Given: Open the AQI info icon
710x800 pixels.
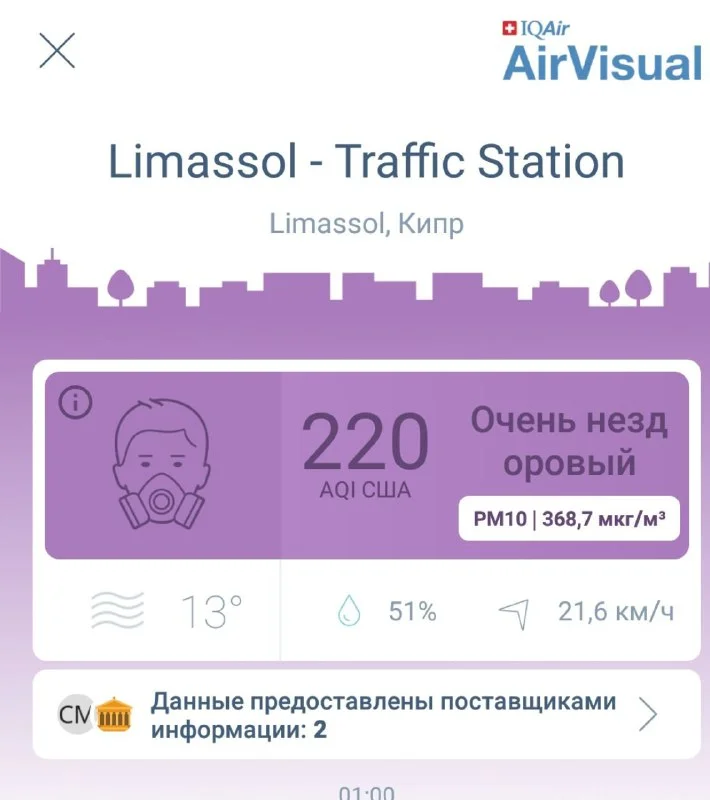Looking at the screenshot, I should click(x=75, y=403).
